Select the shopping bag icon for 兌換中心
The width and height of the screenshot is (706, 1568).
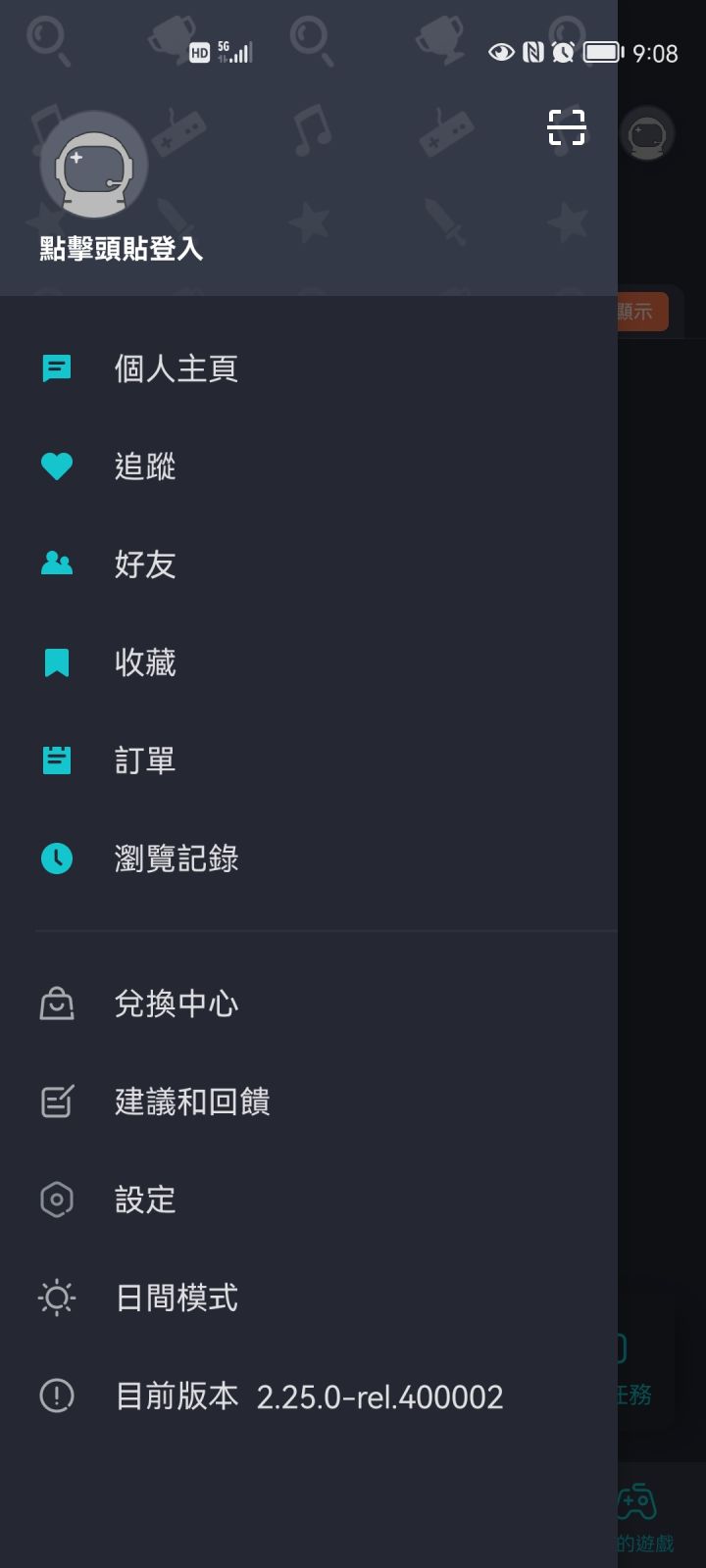coord(57,1003)
